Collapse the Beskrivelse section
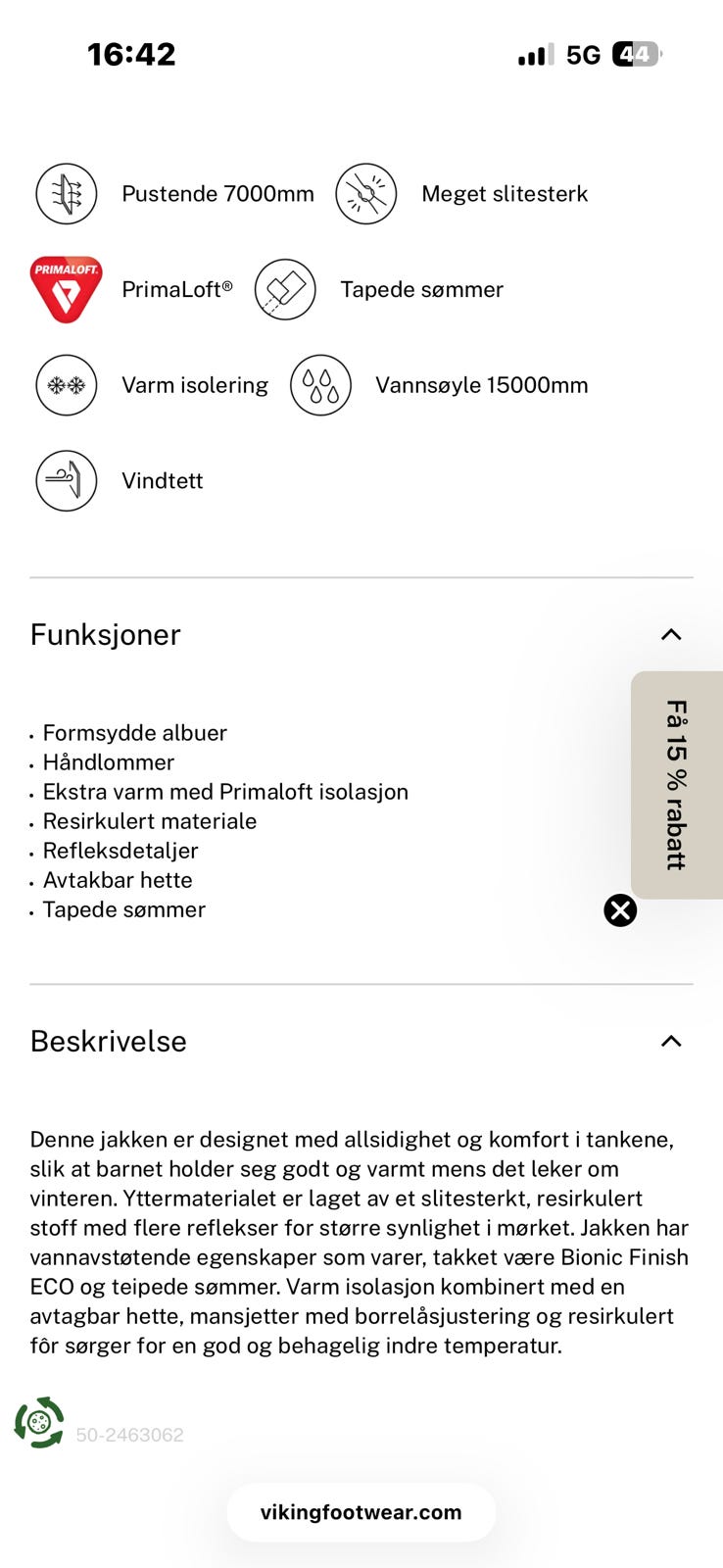Viewport: 723px width, 1568px height. 671,1041
